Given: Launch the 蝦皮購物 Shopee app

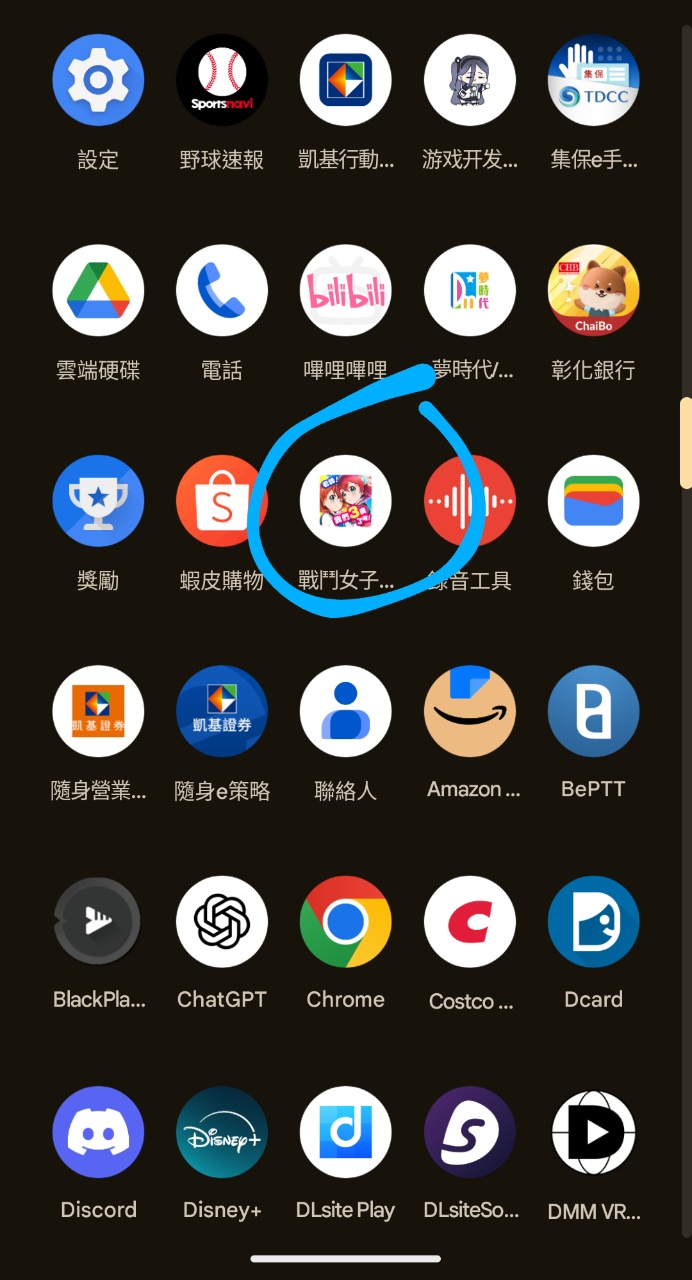Looking at the screenshot, I should [x=222, y=501].
